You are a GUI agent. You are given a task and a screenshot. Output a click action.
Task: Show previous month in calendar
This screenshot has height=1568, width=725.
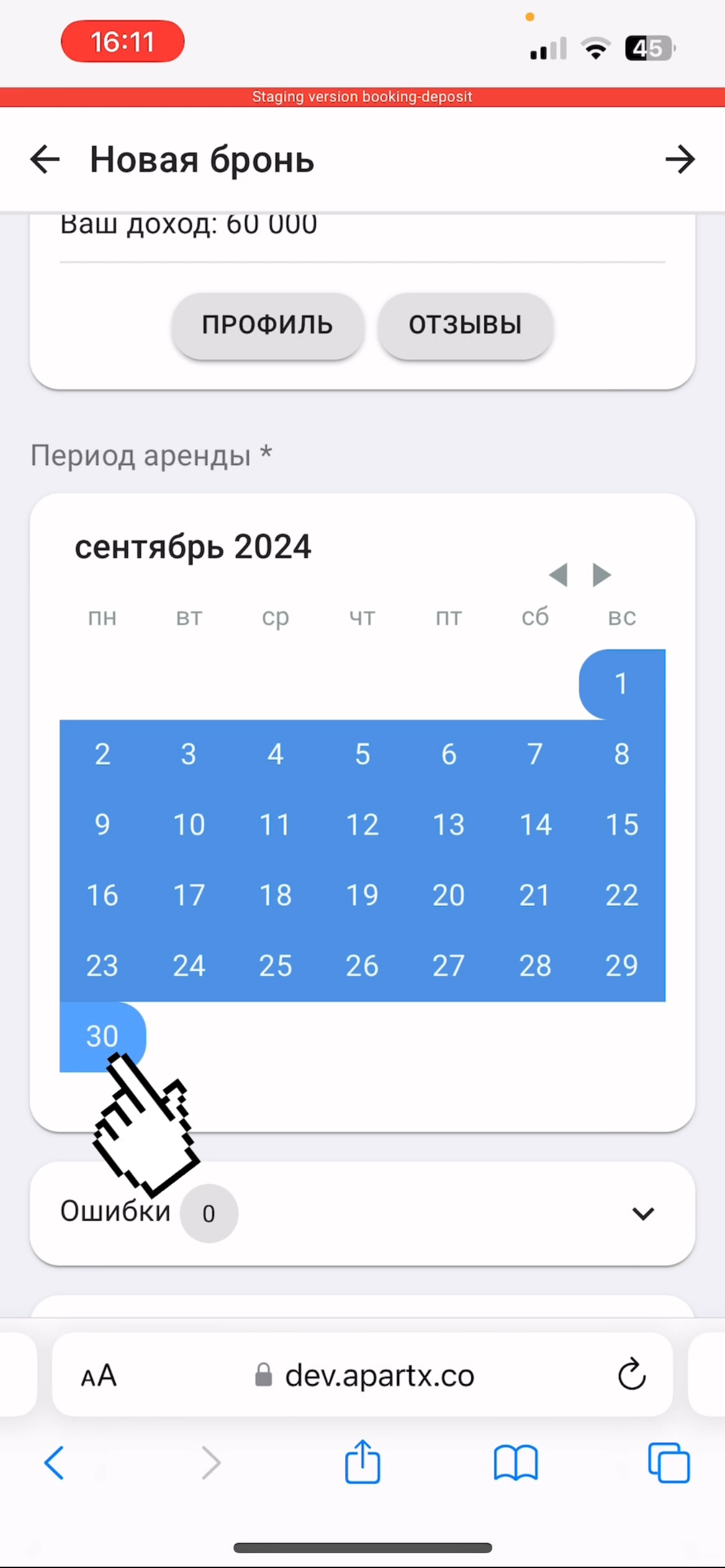point(558,575)
